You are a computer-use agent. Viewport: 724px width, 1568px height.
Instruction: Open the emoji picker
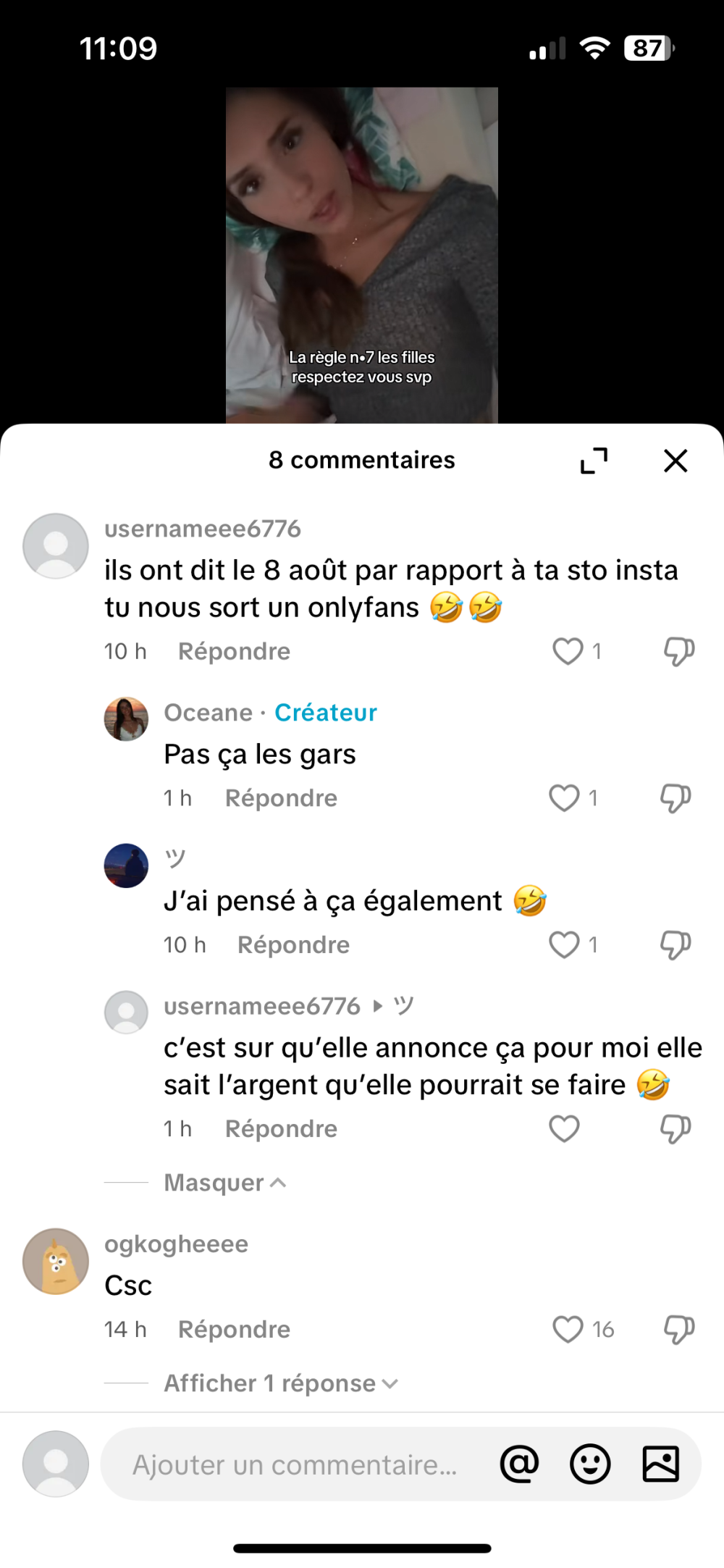coord(590,1464)
